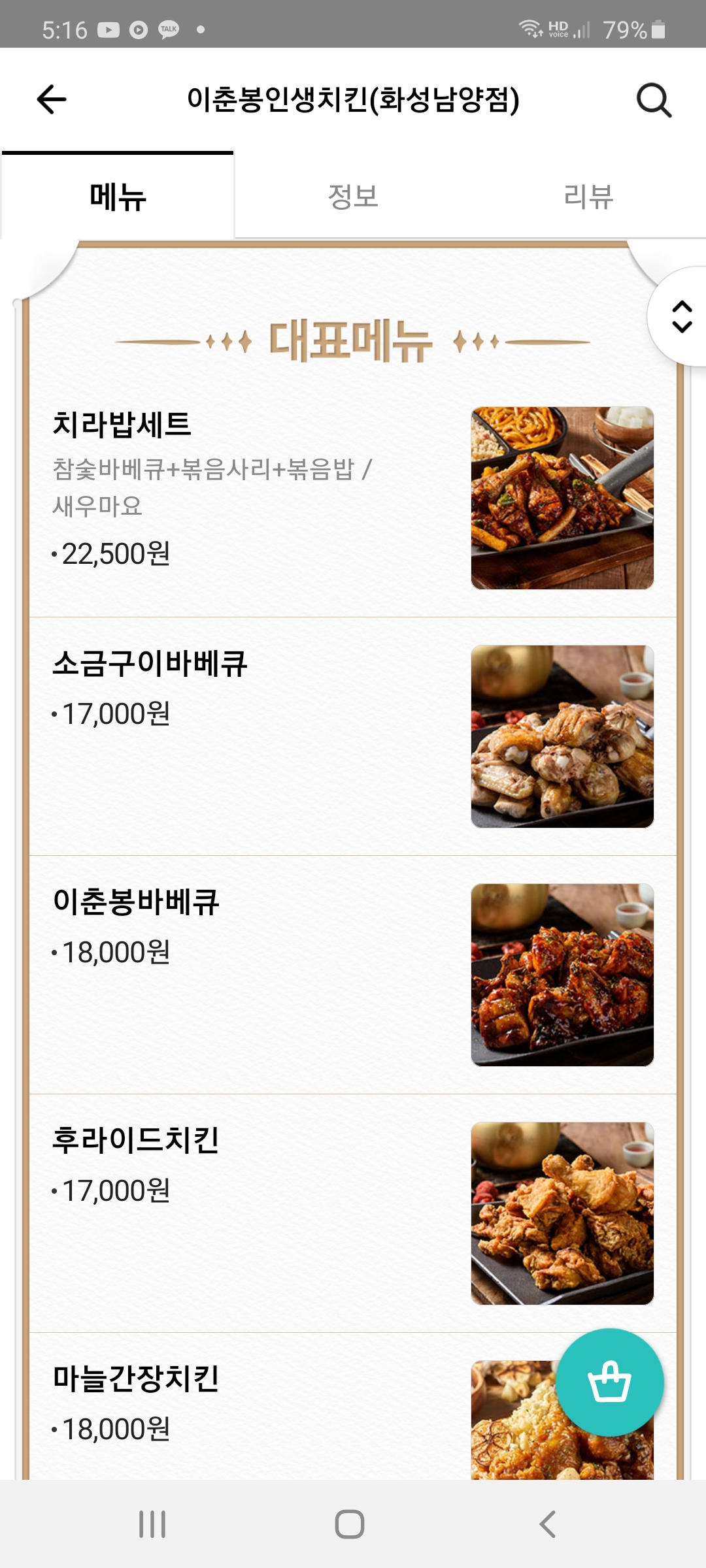The image size is (706, 1568).
Task: Tap the system home button
Action: [x=350, y=1524]
